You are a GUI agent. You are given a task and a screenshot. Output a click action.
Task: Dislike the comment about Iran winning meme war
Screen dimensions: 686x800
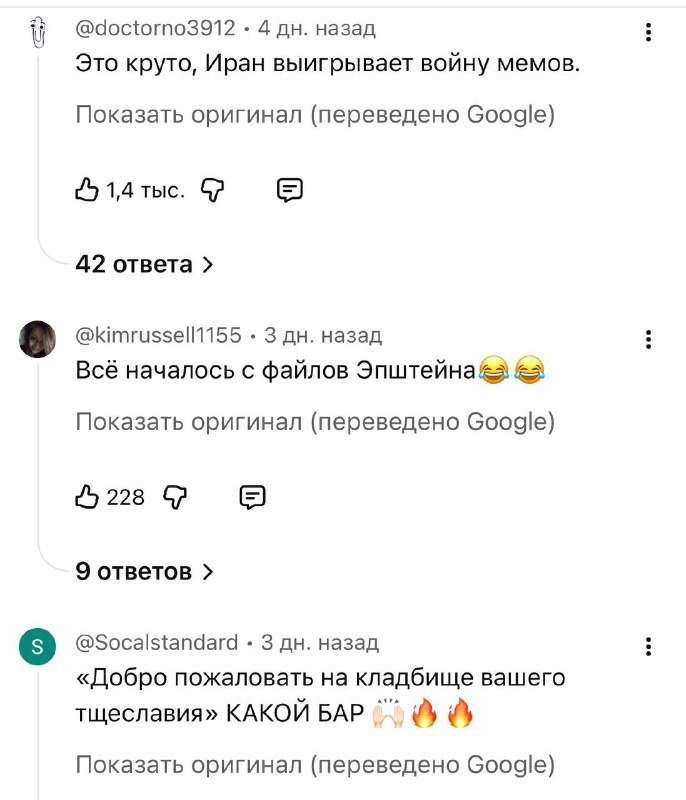213,190
